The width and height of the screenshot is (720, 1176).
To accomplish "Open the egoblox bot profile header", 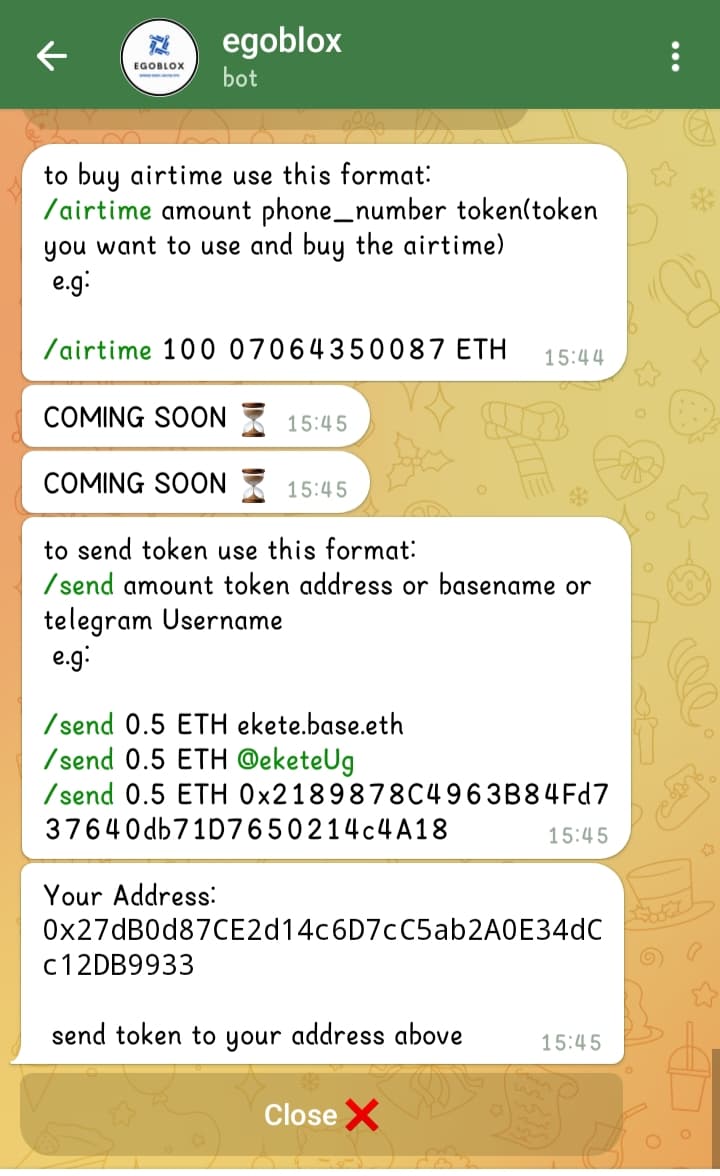I will pos(282,56).
